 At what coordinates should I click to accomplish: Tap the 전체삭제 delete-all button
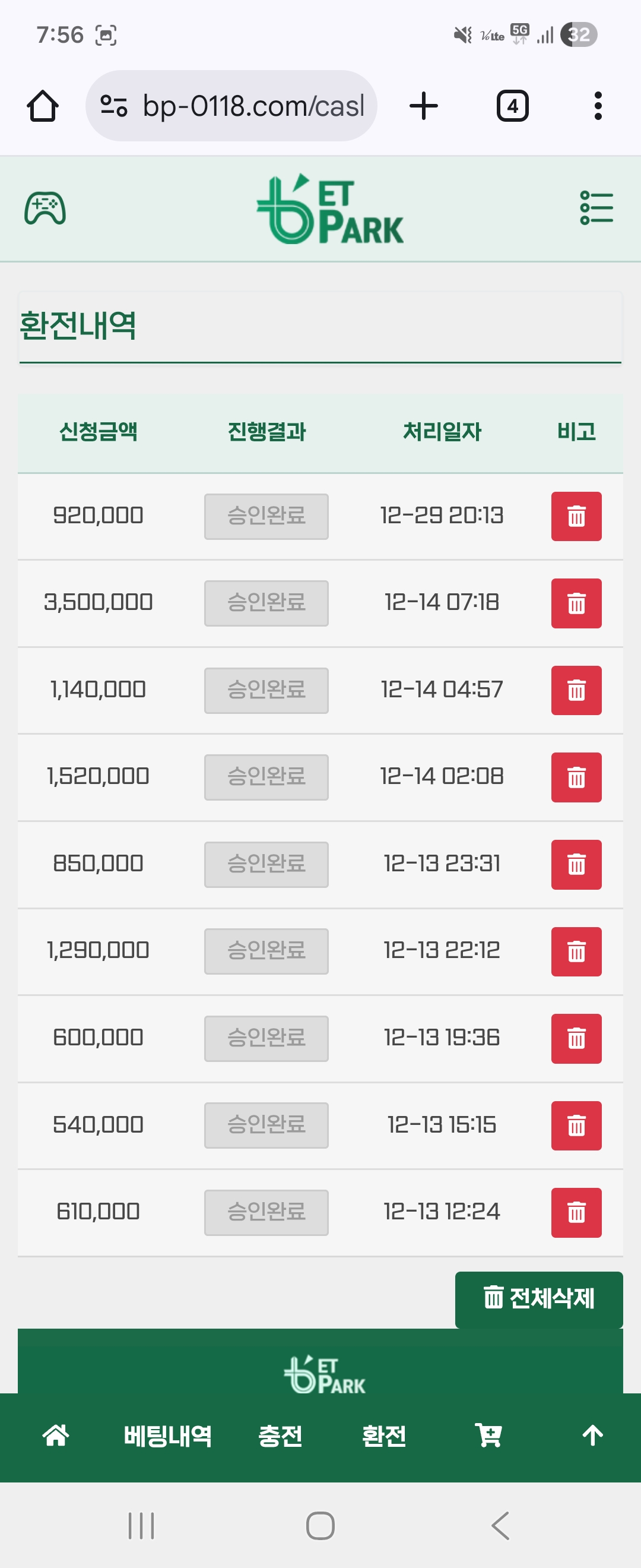click(x=539, y=1298)
